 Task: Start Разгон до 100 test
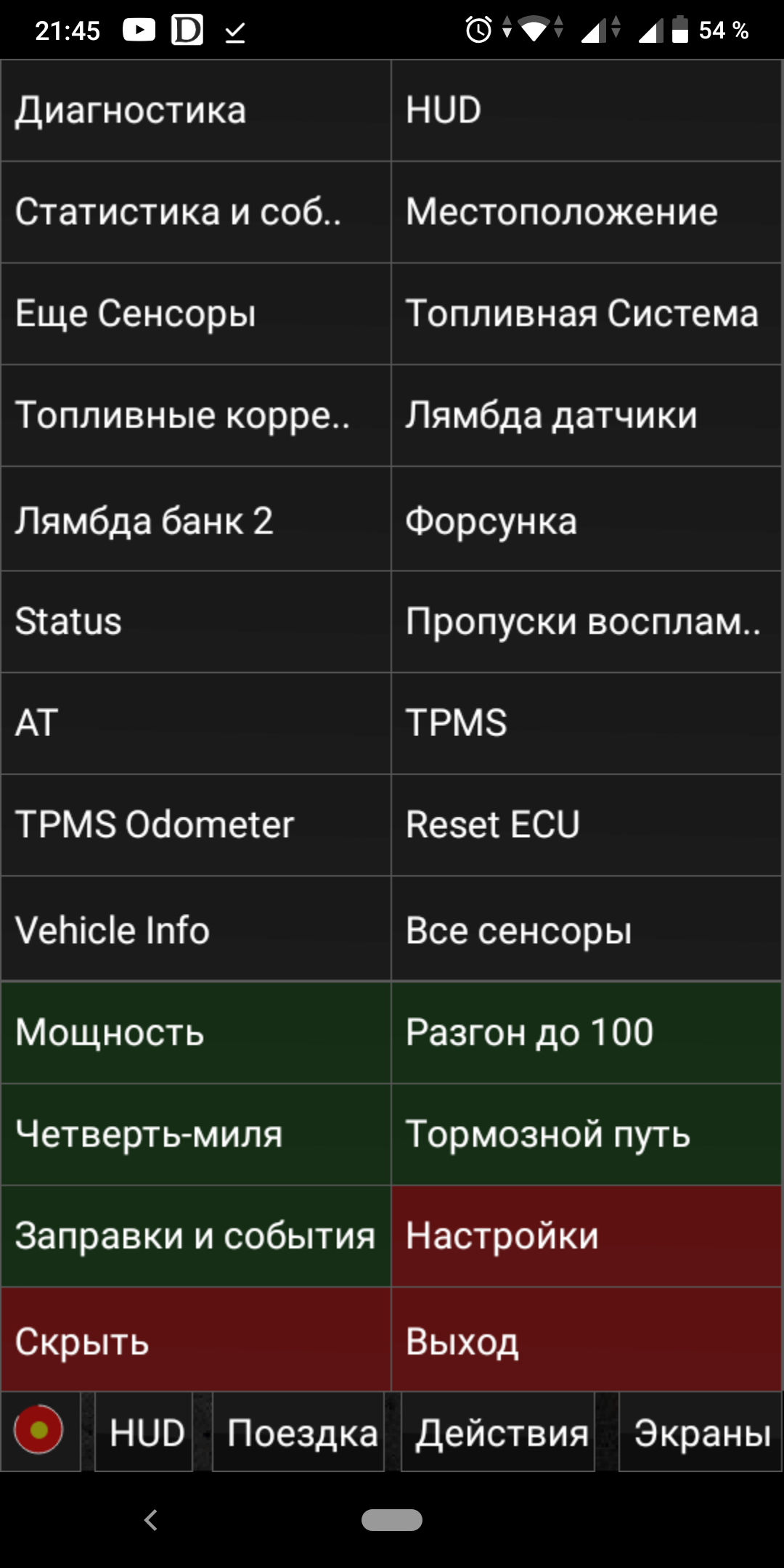[x=587, y=1032]
